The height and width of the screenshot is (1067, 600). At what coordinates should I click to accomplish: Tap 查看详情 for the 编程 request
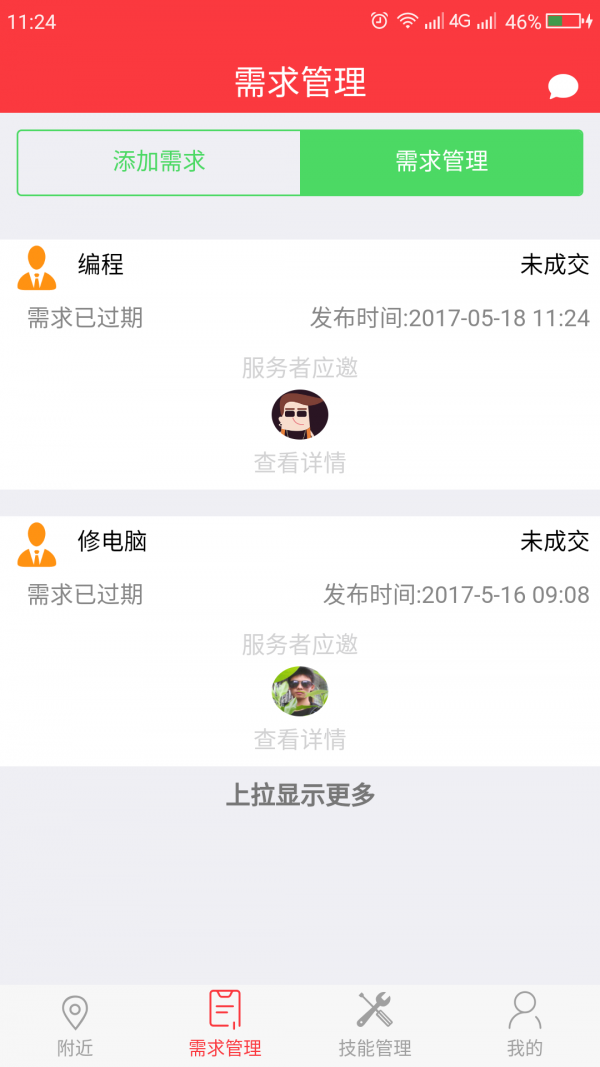(x=300, y=463)
